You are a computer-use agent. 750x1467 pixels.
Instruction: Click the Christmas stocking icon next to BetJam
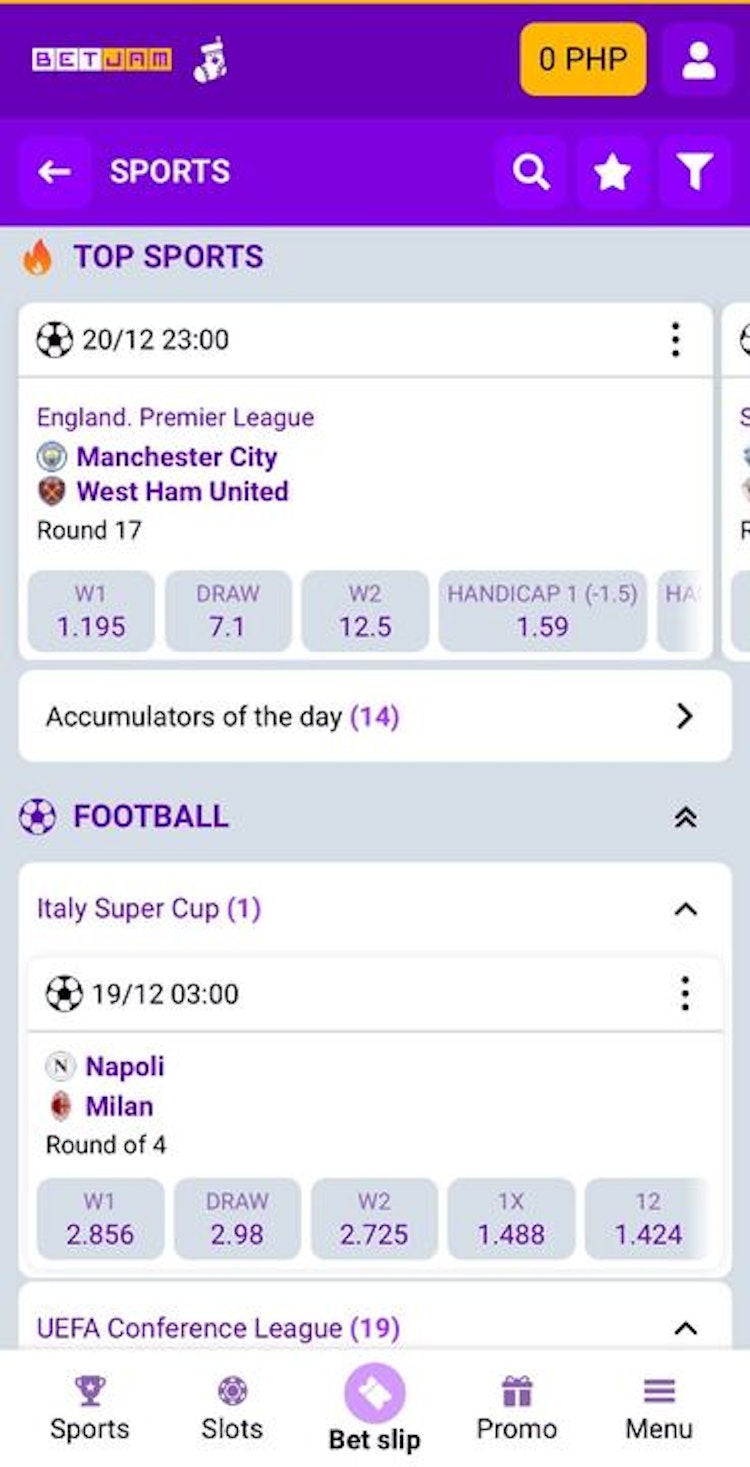click(210, 59)
